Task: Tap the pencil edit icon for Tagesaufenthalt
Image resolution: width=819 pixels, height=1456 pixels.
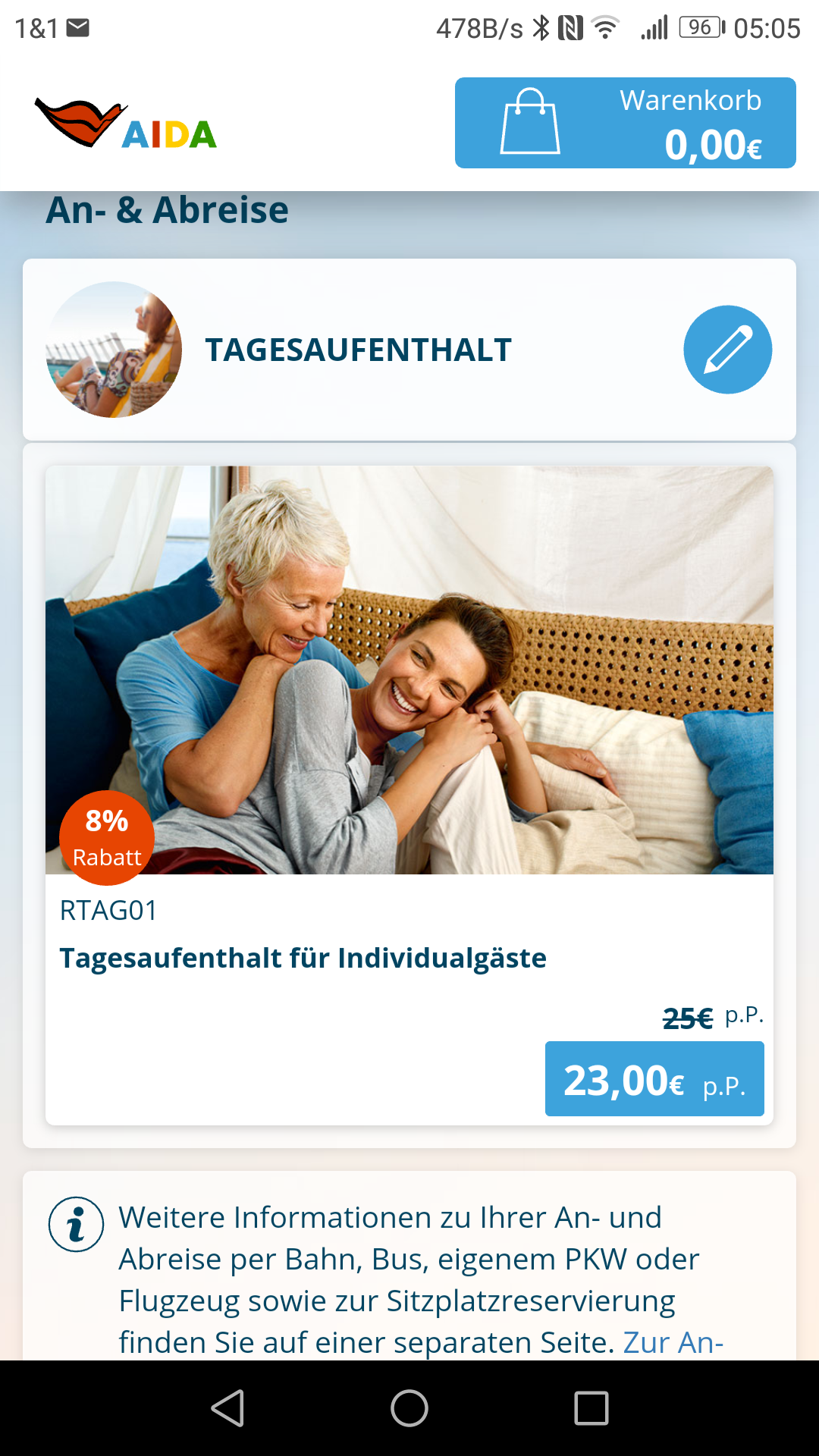Action: pyautogui.click(x=727, y=350)
